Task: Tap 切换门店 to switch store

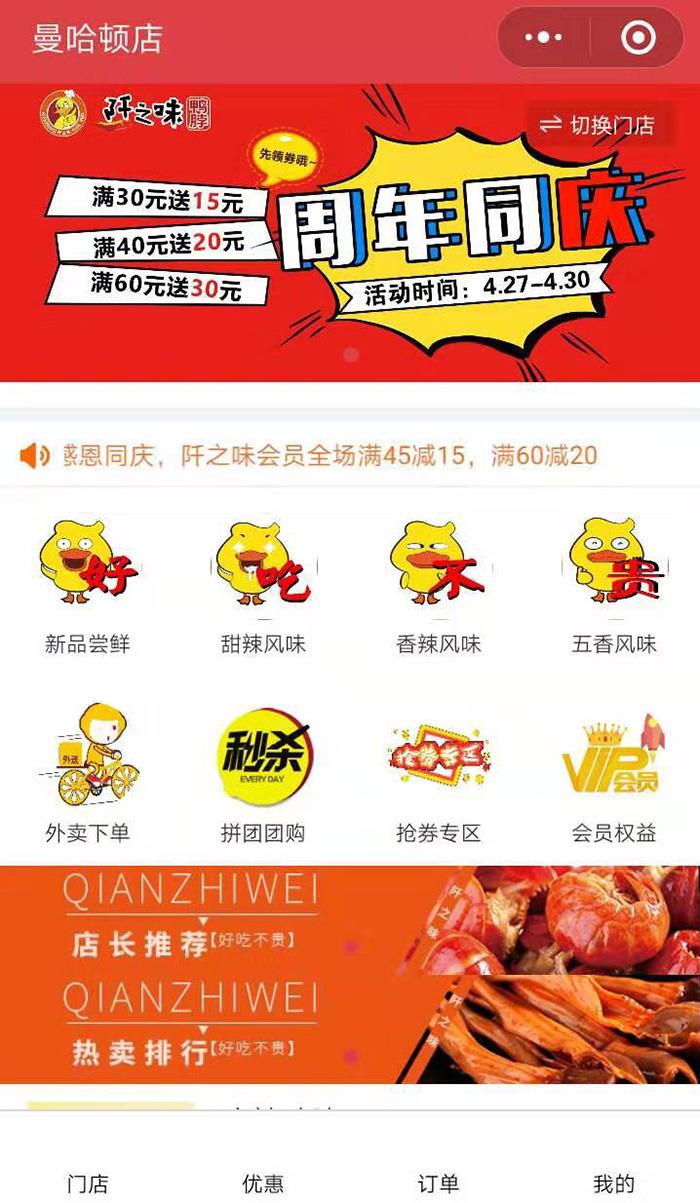Action: pos(597,125)
